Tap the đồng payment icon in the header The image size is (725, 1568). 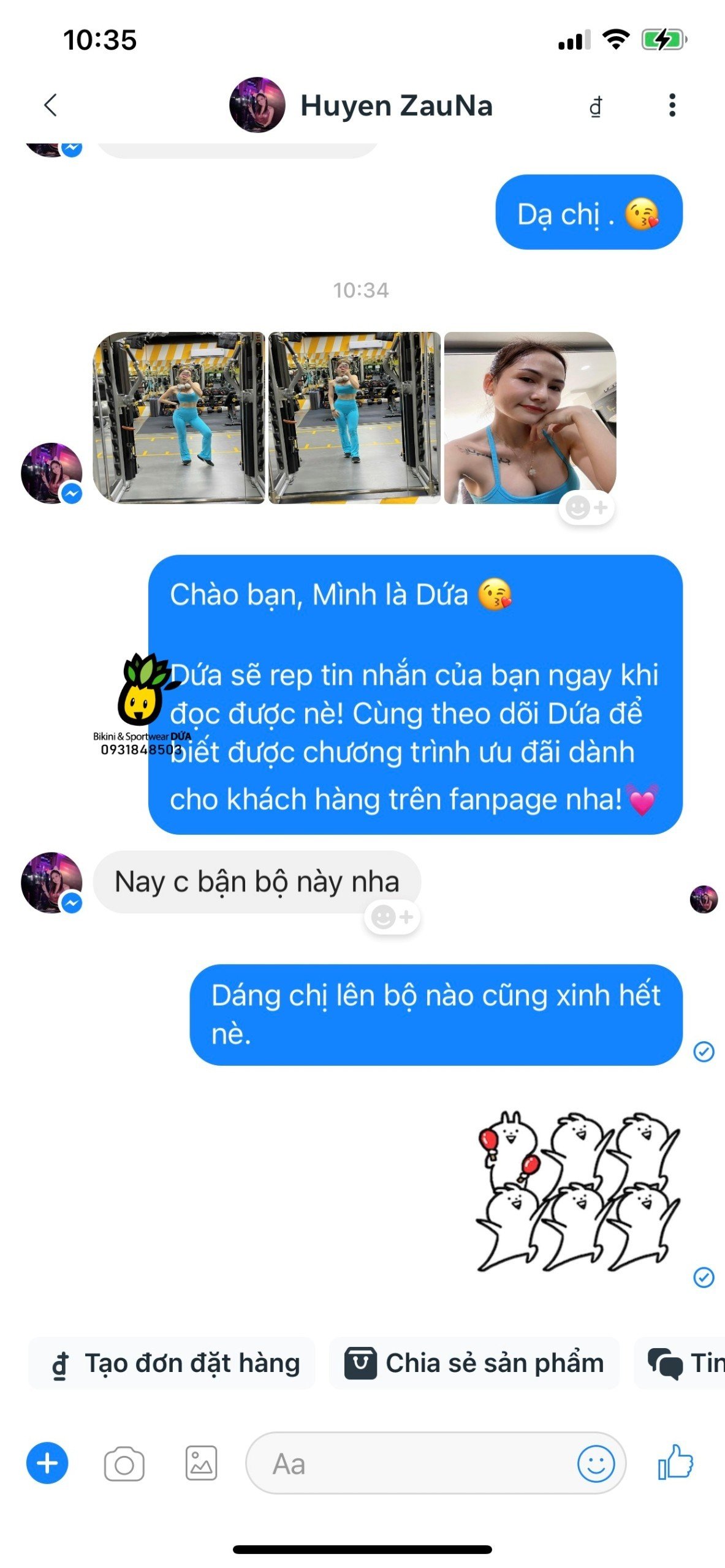click(595, 107)
